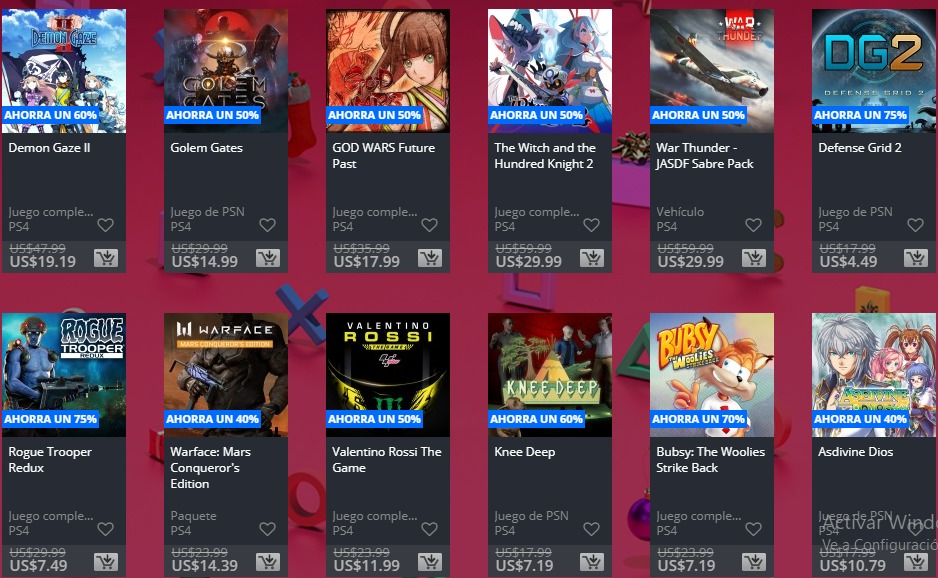This screenshot has width=938, height=578.
Task: Add The Witch and the Hundred Knight 2 to cart
Action: pos(591,259)
